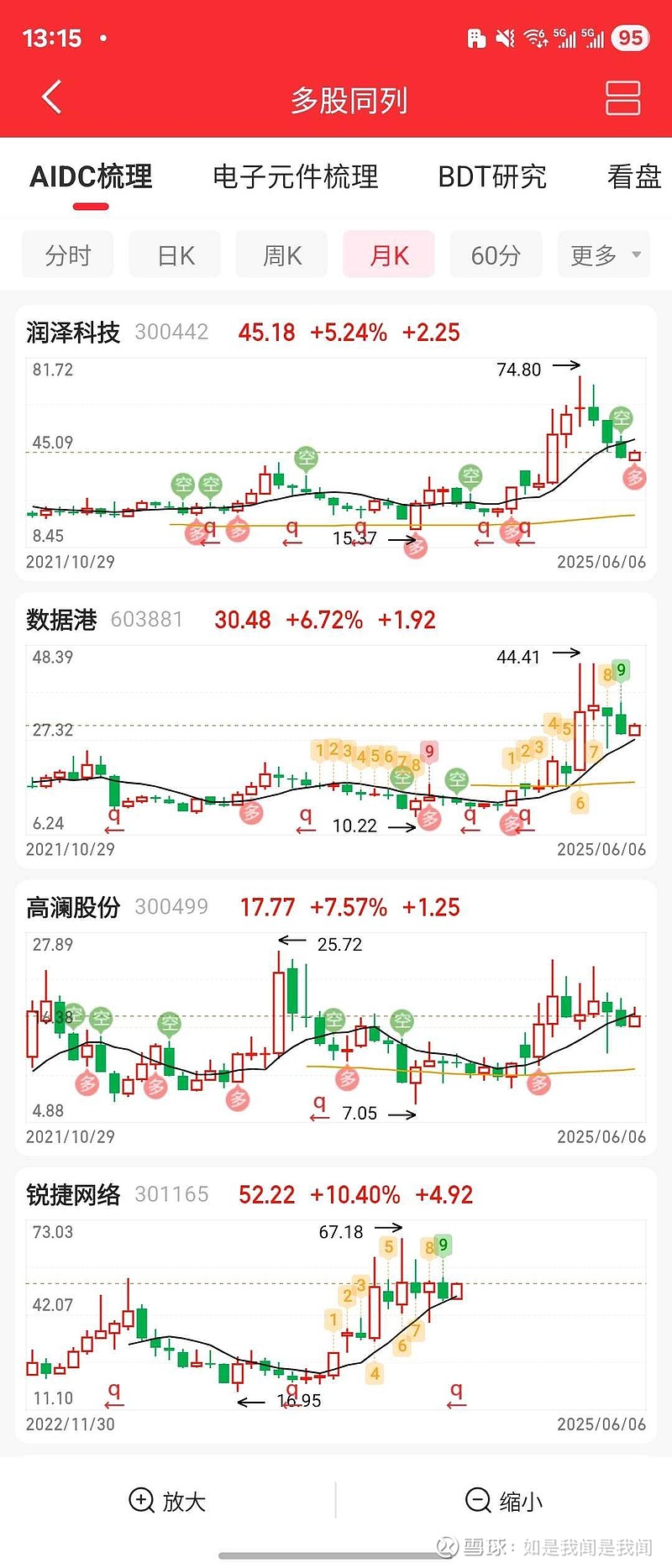Screen dimensions: 672x1568
Task: Open the 更多 period dropdown
Action: coord(603,254)
